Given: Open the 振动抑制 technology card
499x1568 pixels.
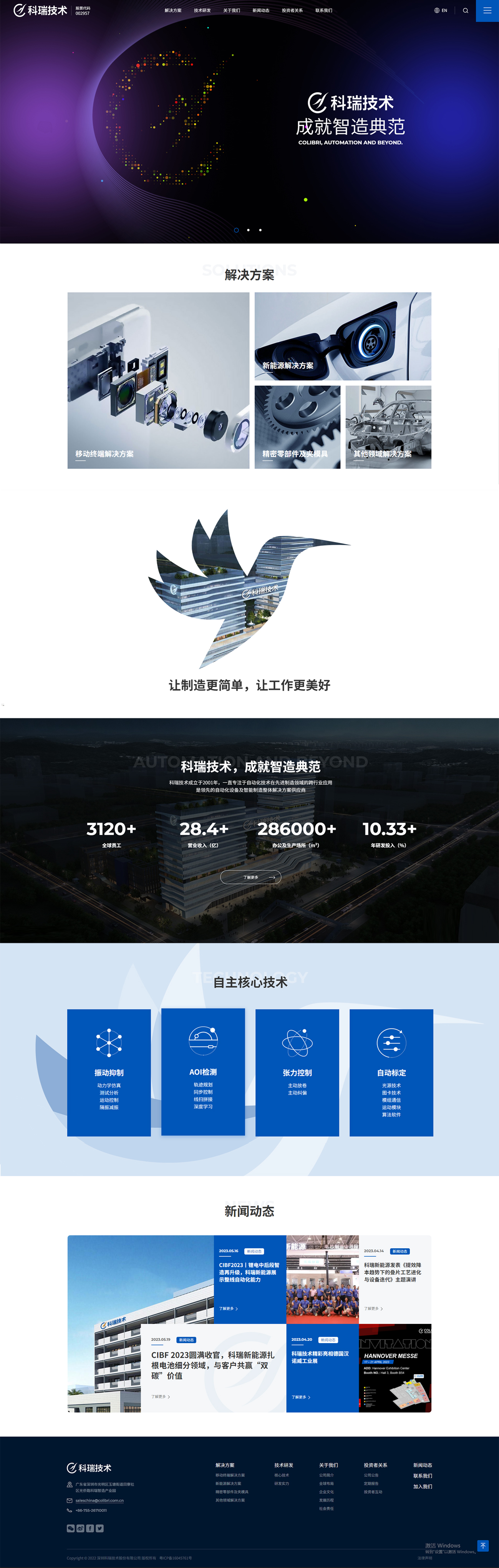Looking at the screenshot, I should pyautogui.click(x=109, y=1072).
